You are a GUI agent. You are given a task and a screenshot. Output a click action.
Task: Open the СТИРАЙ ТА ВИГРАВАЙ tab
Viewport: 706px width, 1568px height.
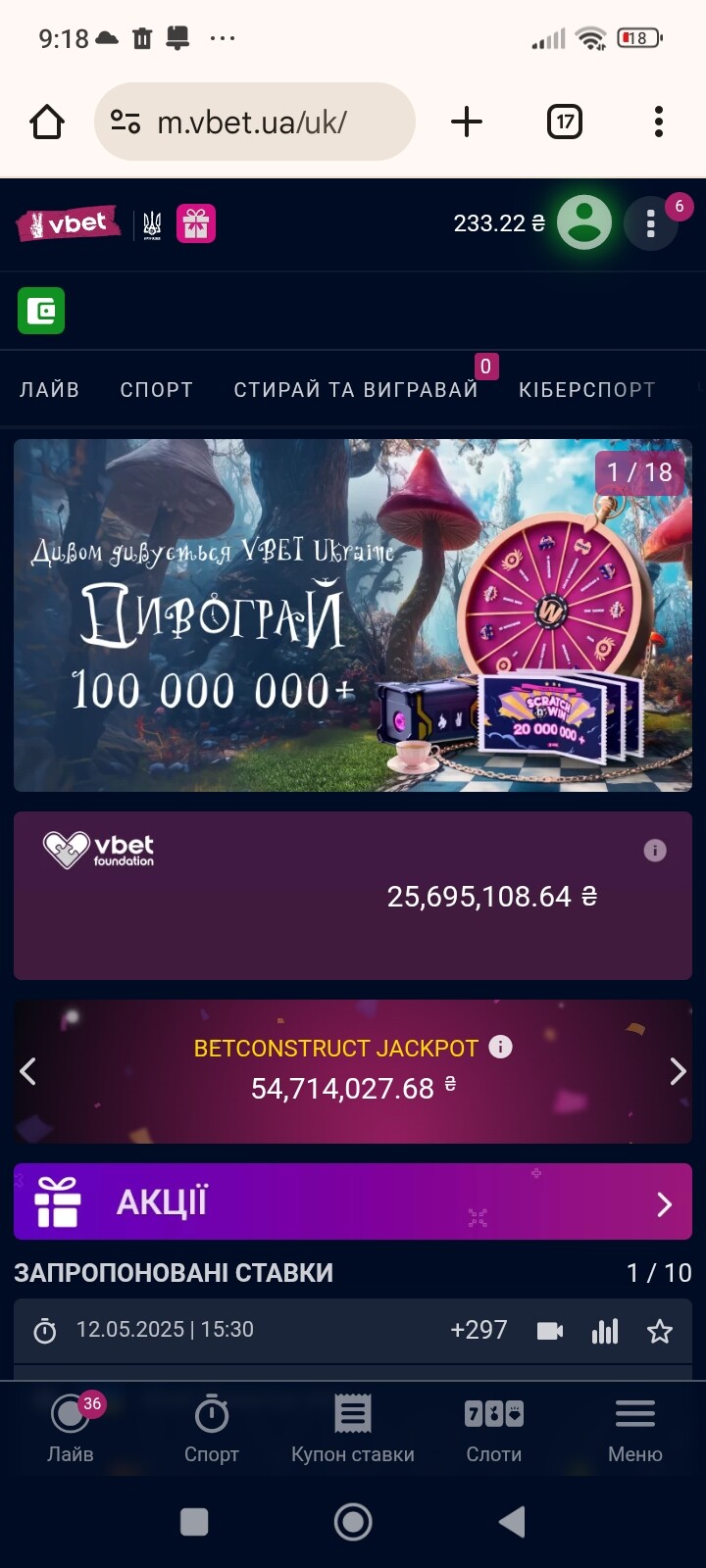[x=356, y=389]
